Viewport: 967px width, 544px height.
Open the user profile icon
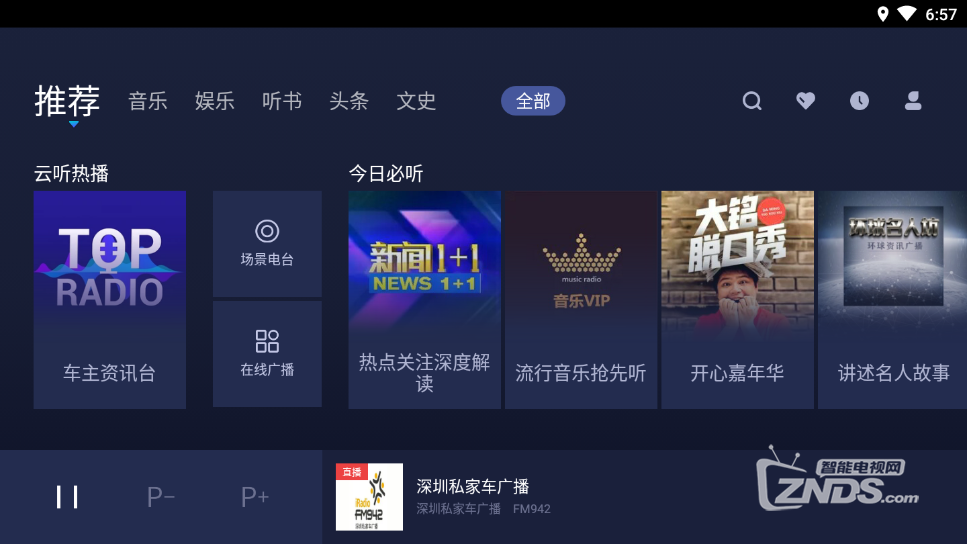pyautogui.click(x=912, y=101)
